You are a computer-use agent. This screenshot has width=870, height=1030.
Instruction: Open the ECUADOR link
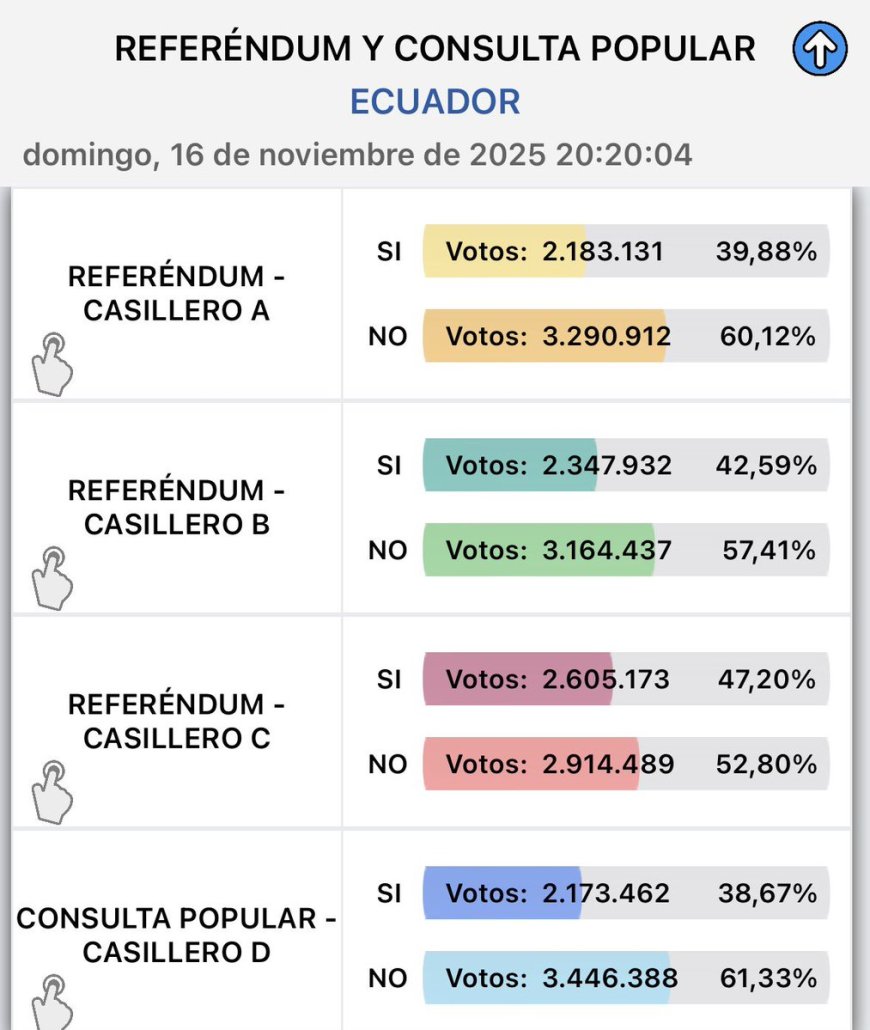[x=434, y=101]
